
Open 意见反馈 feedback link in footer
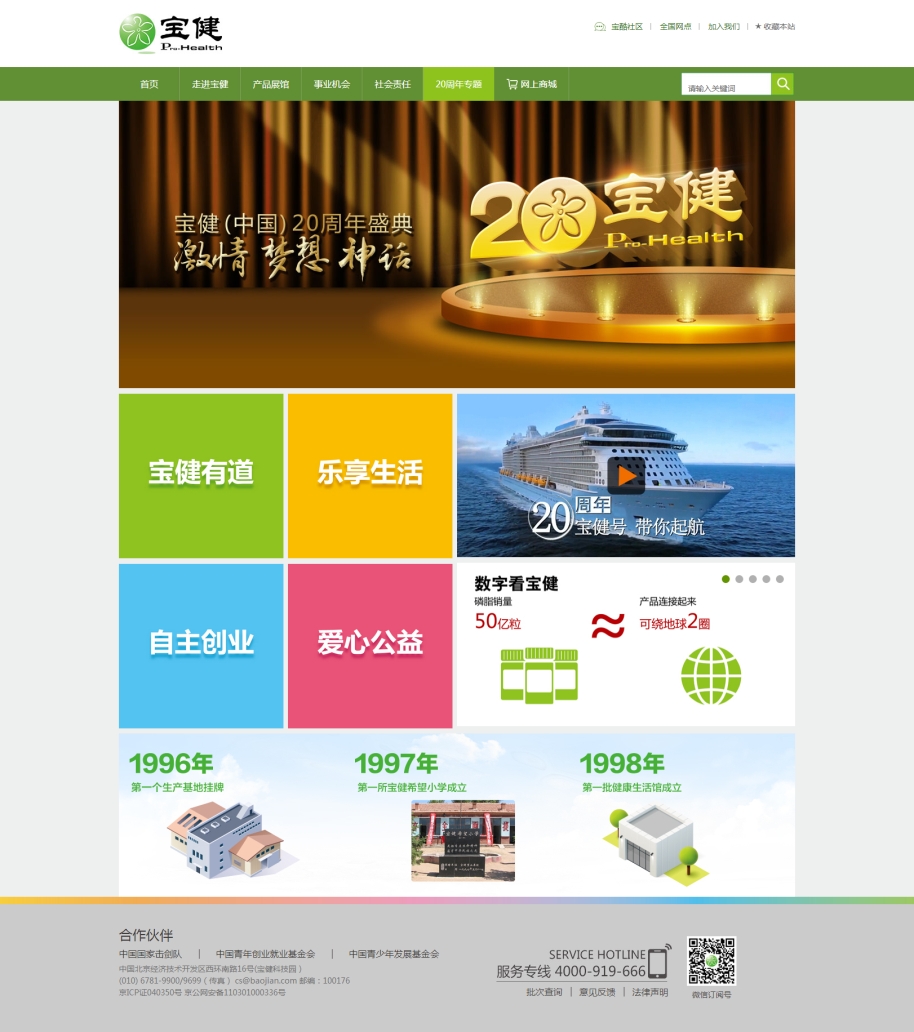[x=597, y=992]
